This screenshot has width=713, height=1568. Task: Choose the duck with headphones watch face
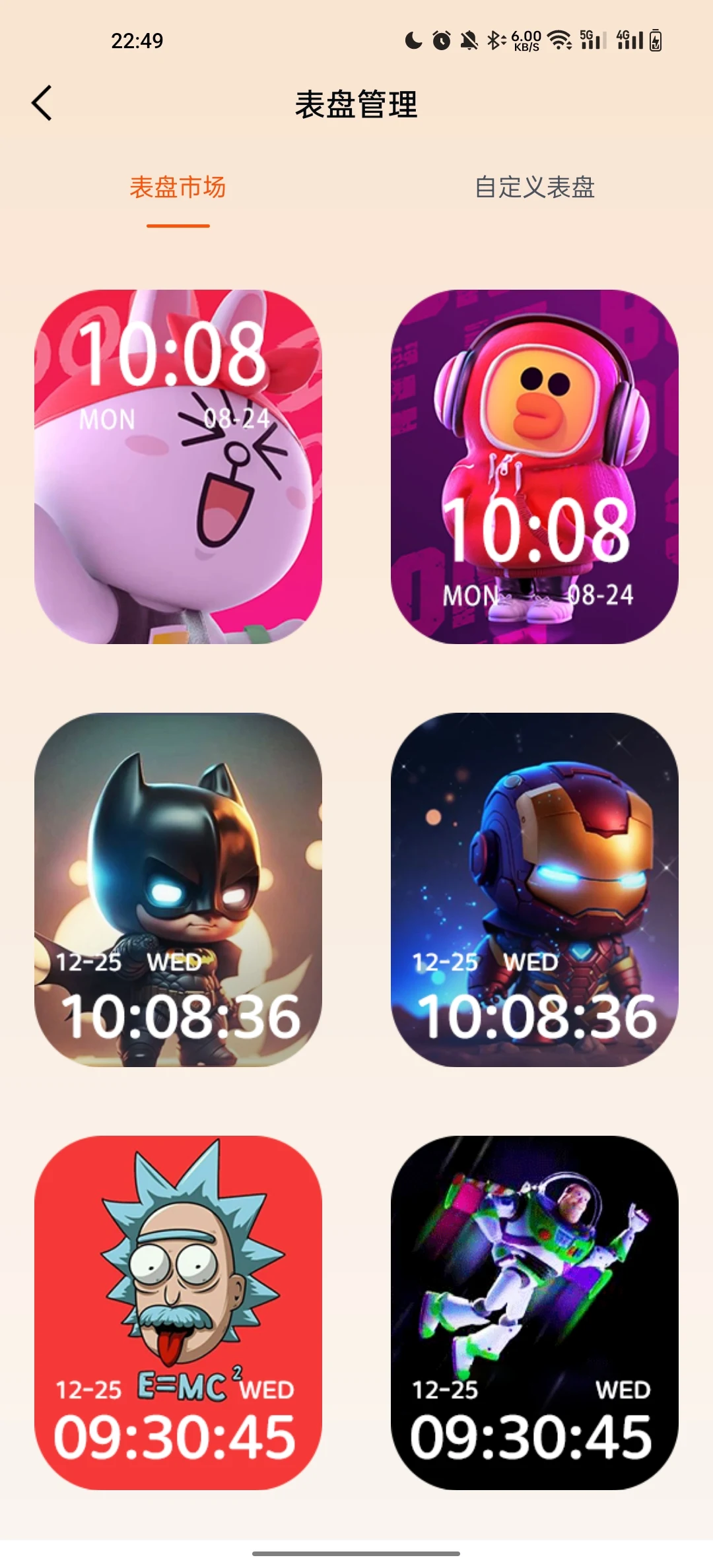(x=535, y=467)
